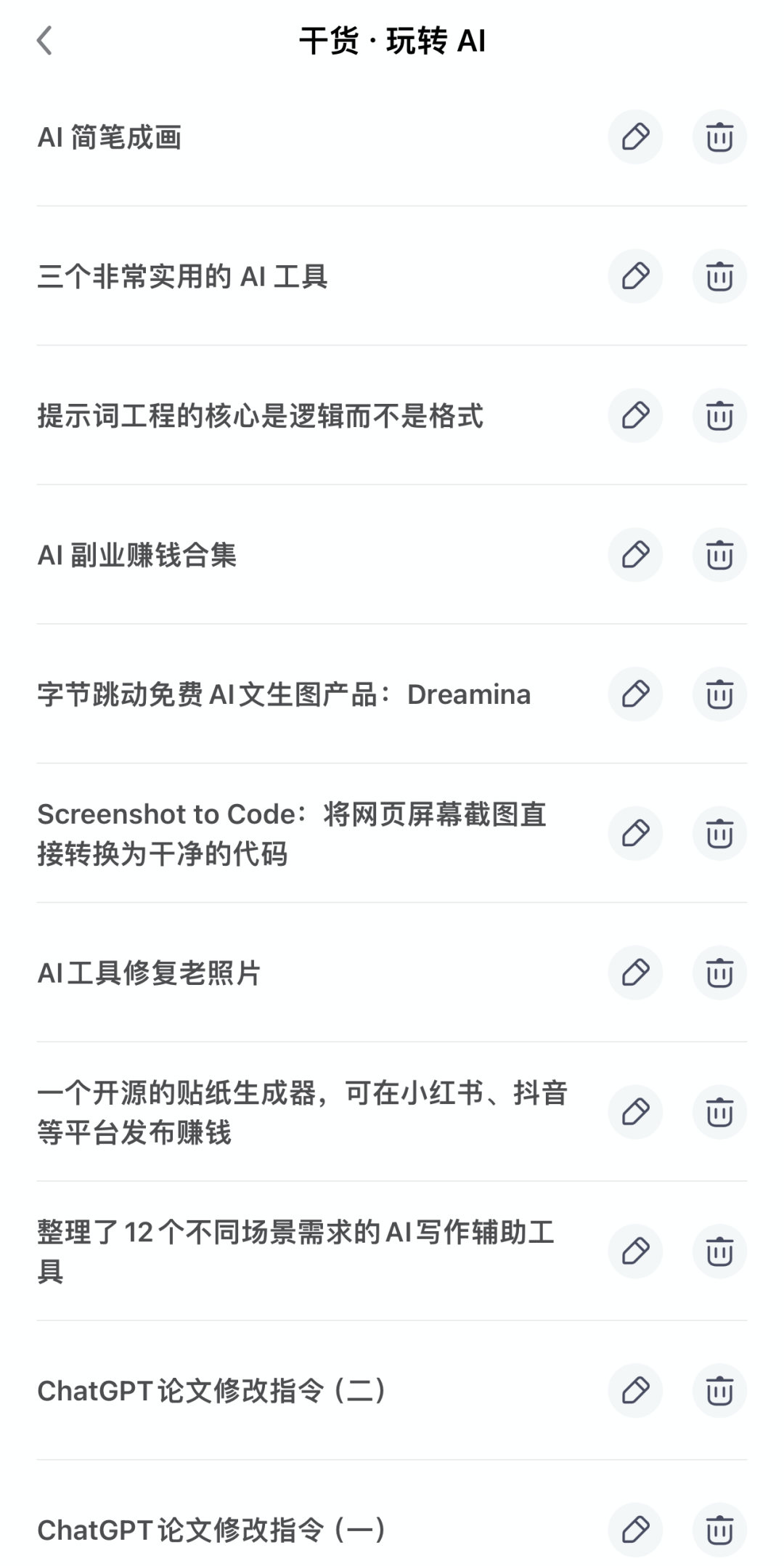The width and height of the screenshot is (784, 1566).
Task: Open '提示词工程的核心是逻辑而不是格式' article
Action: (260, 416)
